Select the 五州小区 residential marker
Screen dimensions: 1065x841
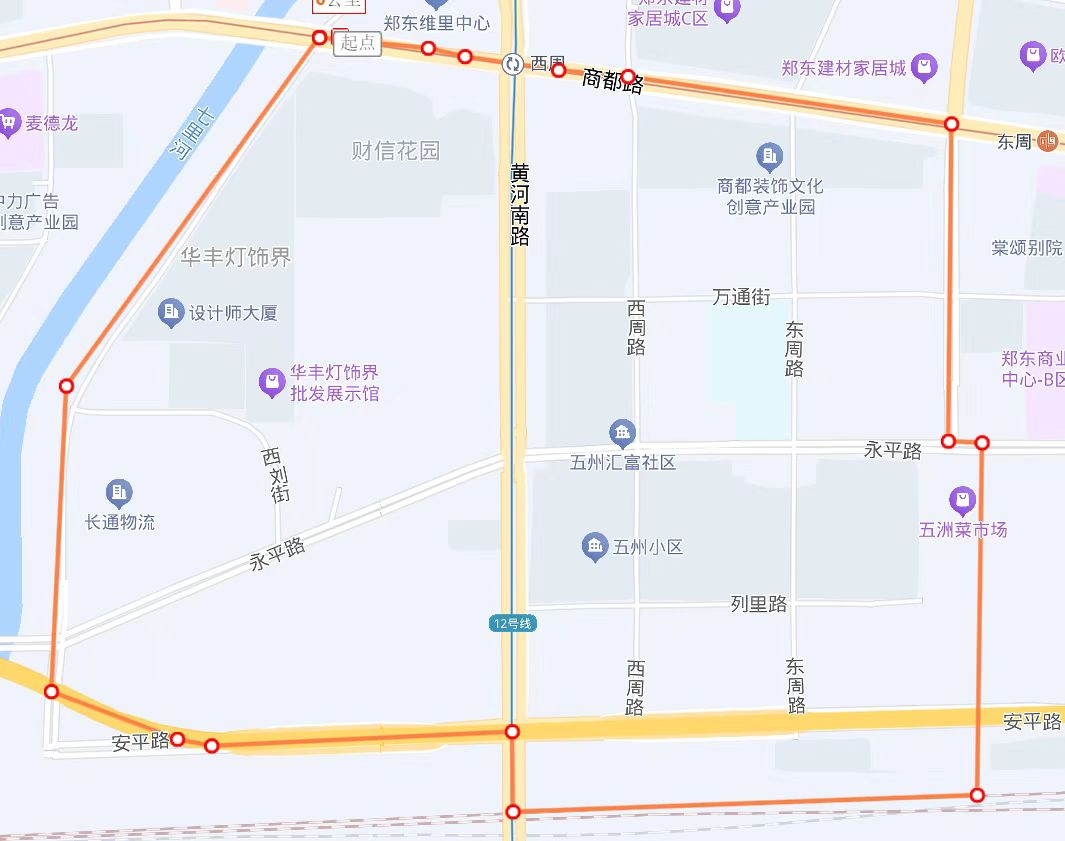click(x=595, y=547)
